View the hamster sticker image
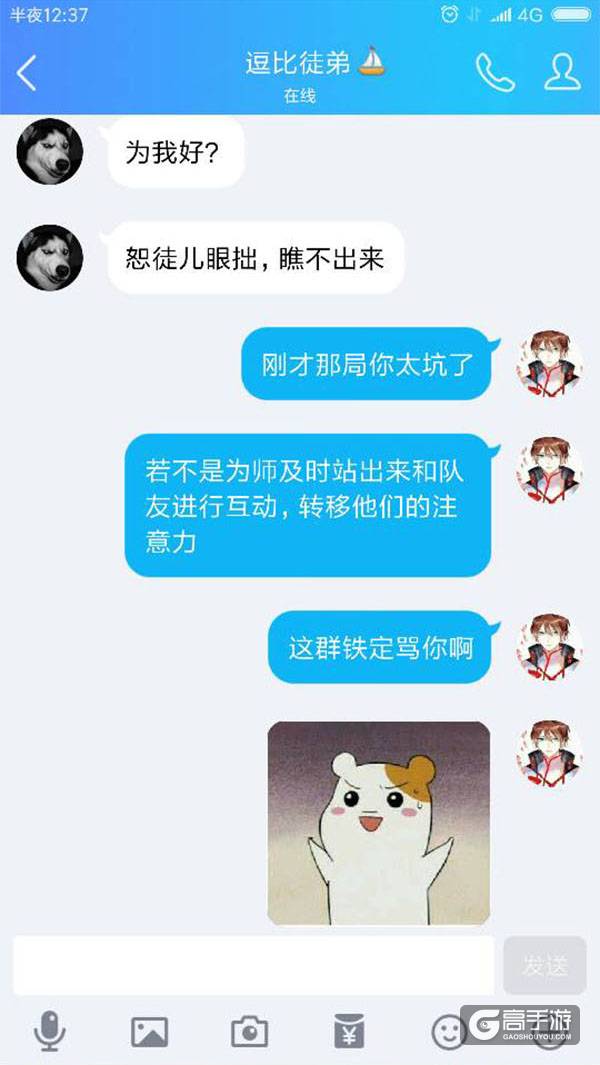Image resolution: width=600 pixels, height=1065 pixels. [x=379, y=822]
